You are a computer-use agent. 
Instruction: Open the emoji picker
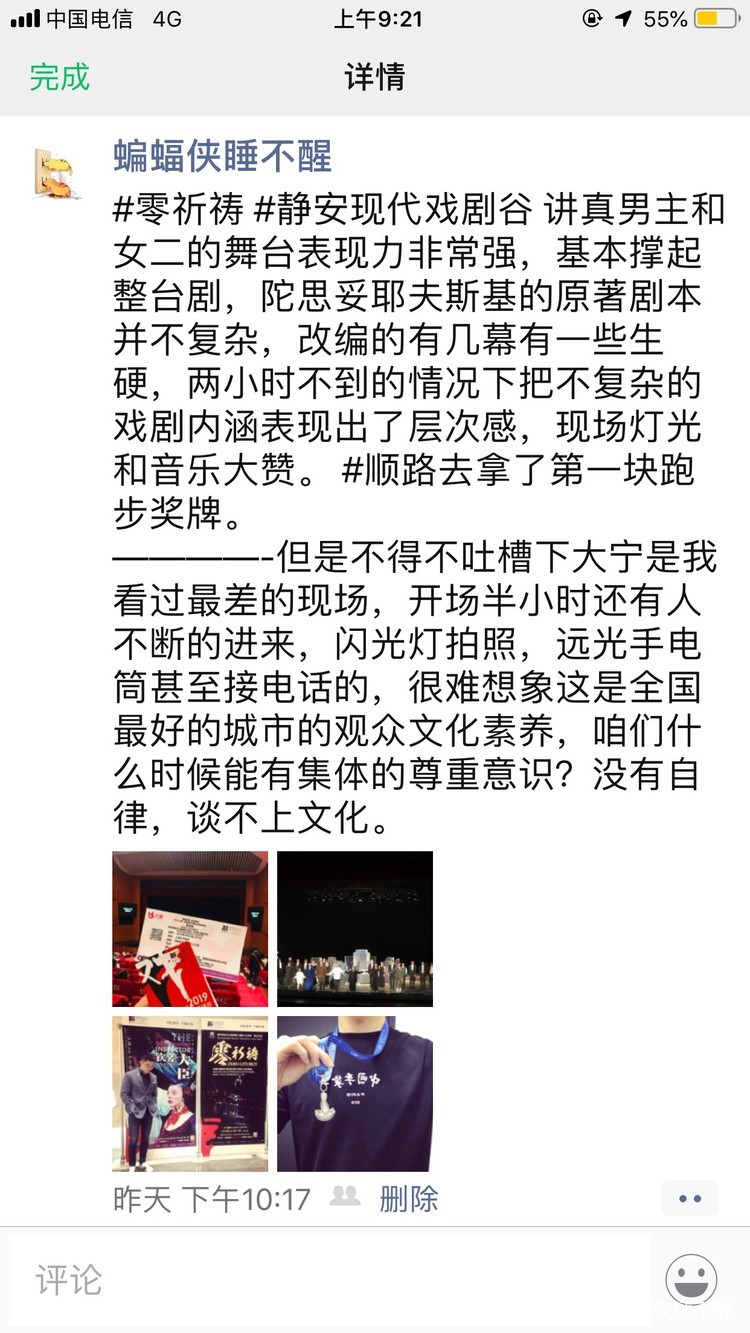(691, 1280)
